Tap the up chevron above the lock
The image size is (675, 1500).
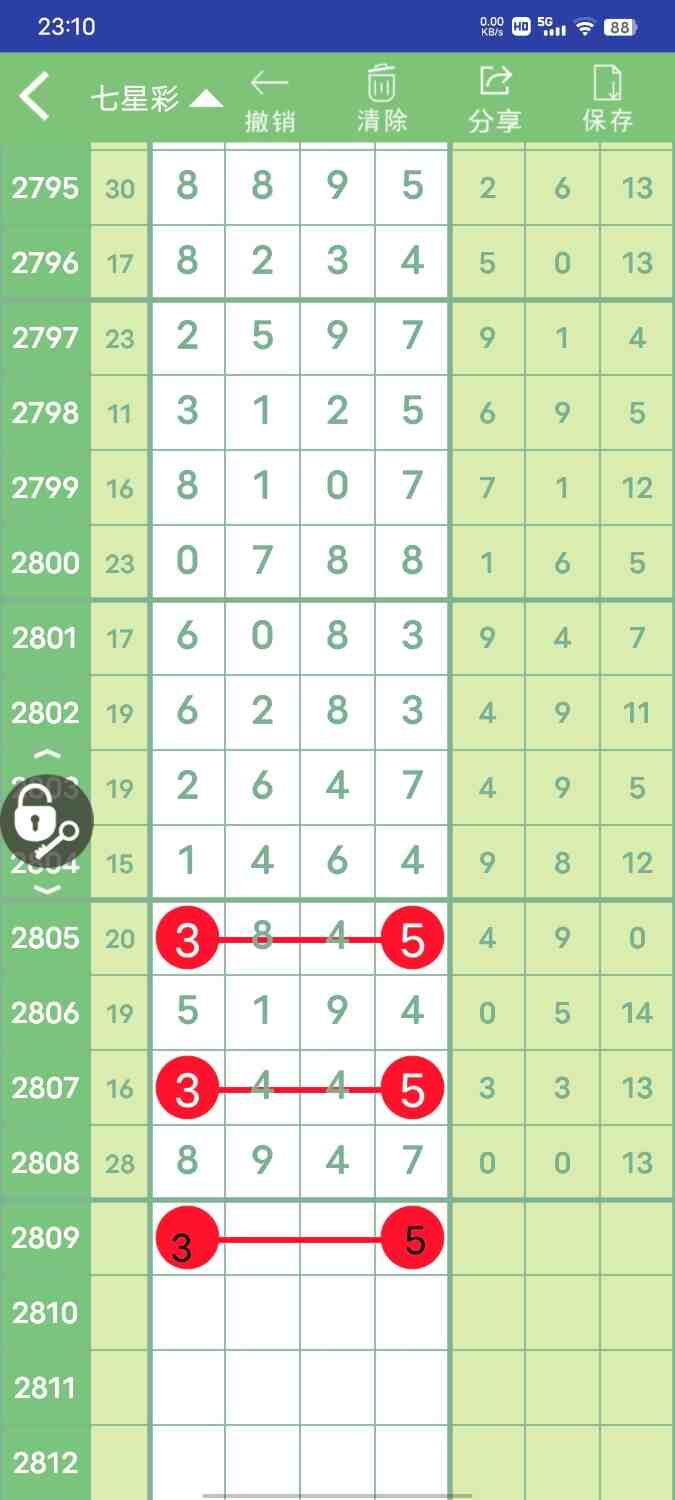coord(48,755)
